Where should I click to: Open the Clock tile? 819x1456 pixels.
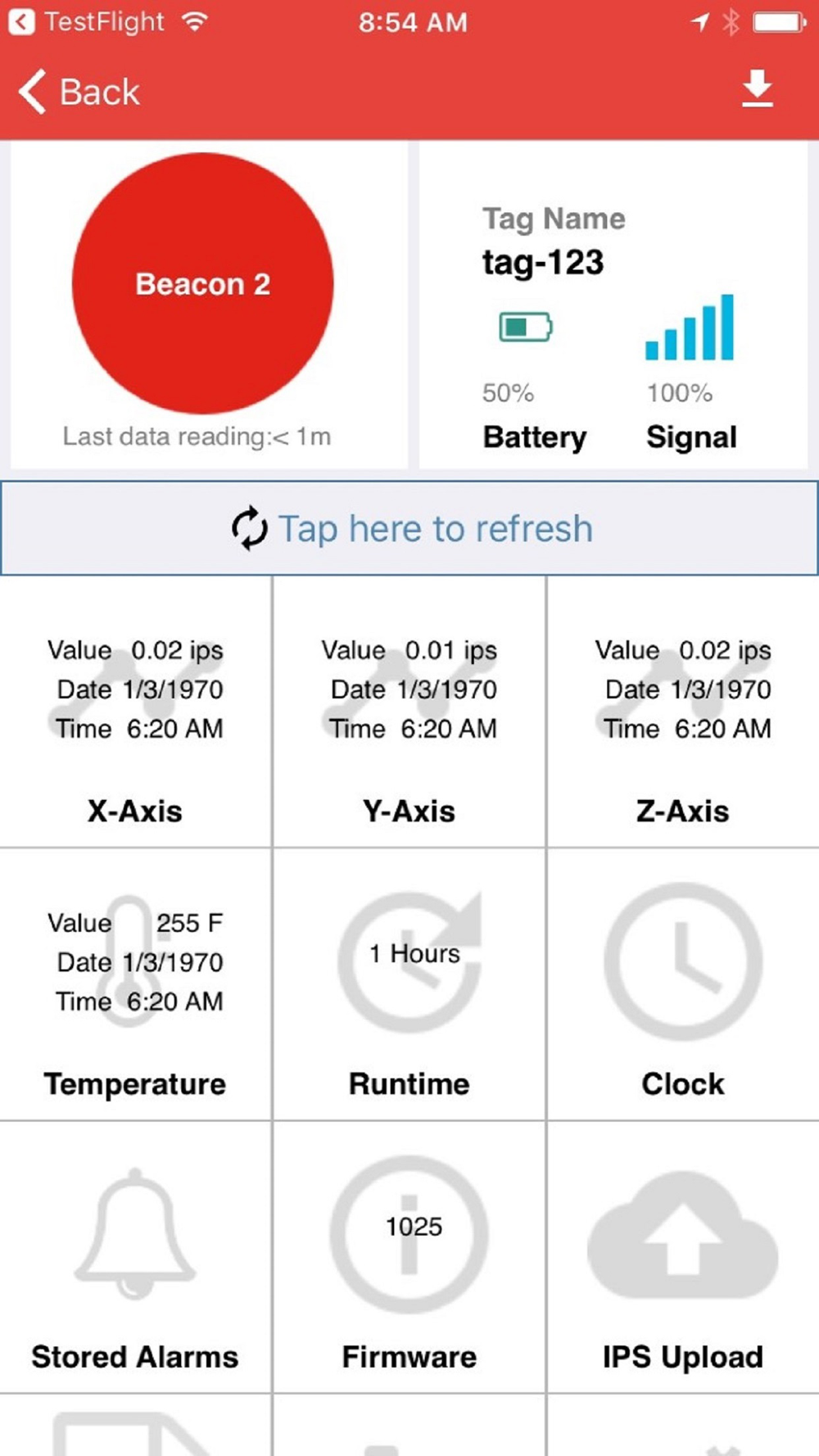pos(683,984)
